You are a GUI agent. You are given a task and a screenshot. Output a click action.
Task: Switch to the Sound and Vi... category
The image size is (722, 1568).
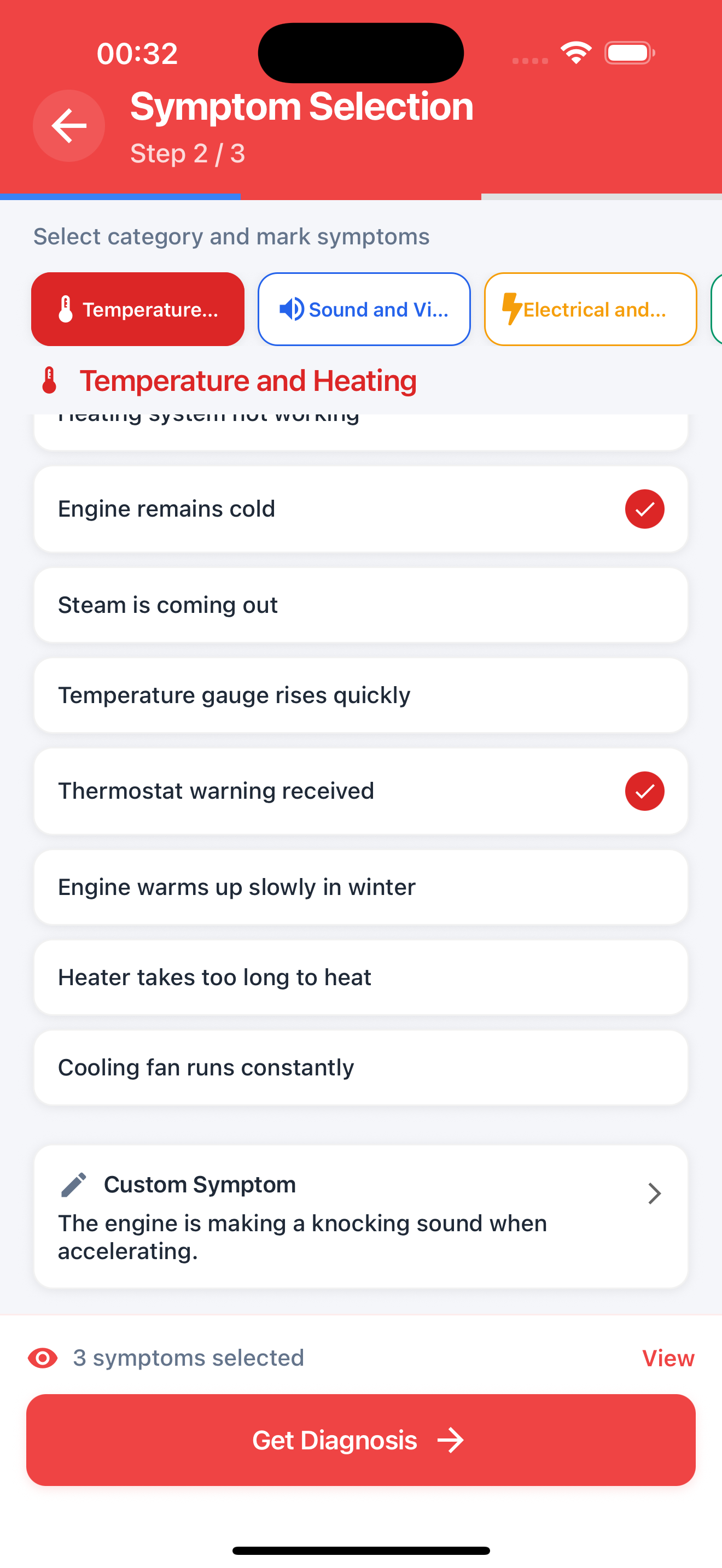(364, 309)
